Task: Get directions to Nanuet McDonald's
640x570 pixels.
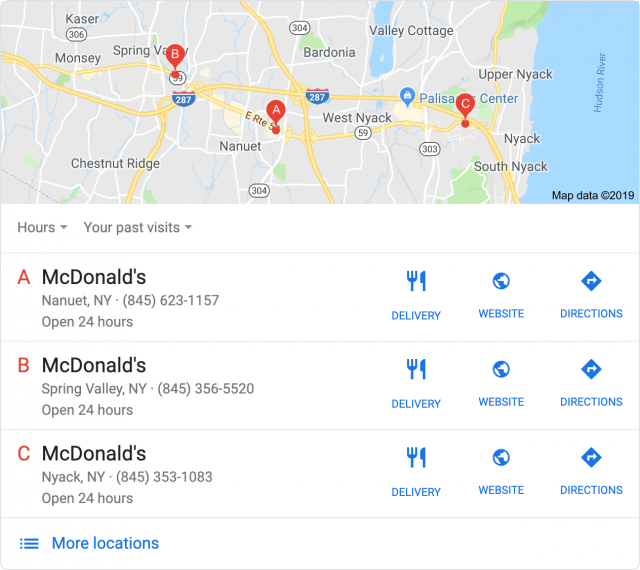Action: (x=591, y=293)
